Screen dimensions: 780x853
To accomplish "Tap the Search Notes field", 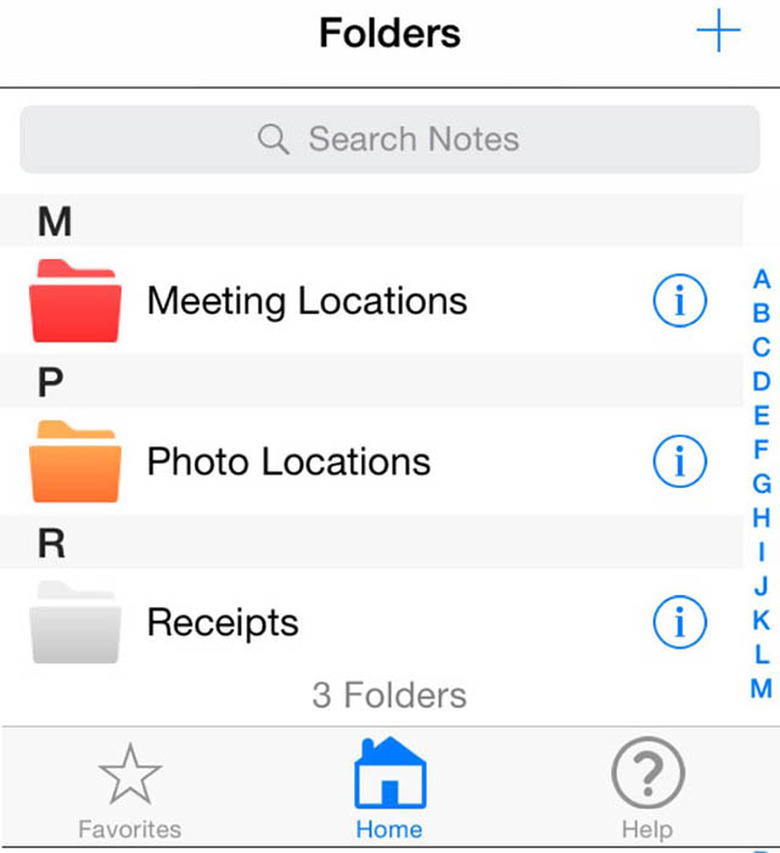I will tap(390, 139).
